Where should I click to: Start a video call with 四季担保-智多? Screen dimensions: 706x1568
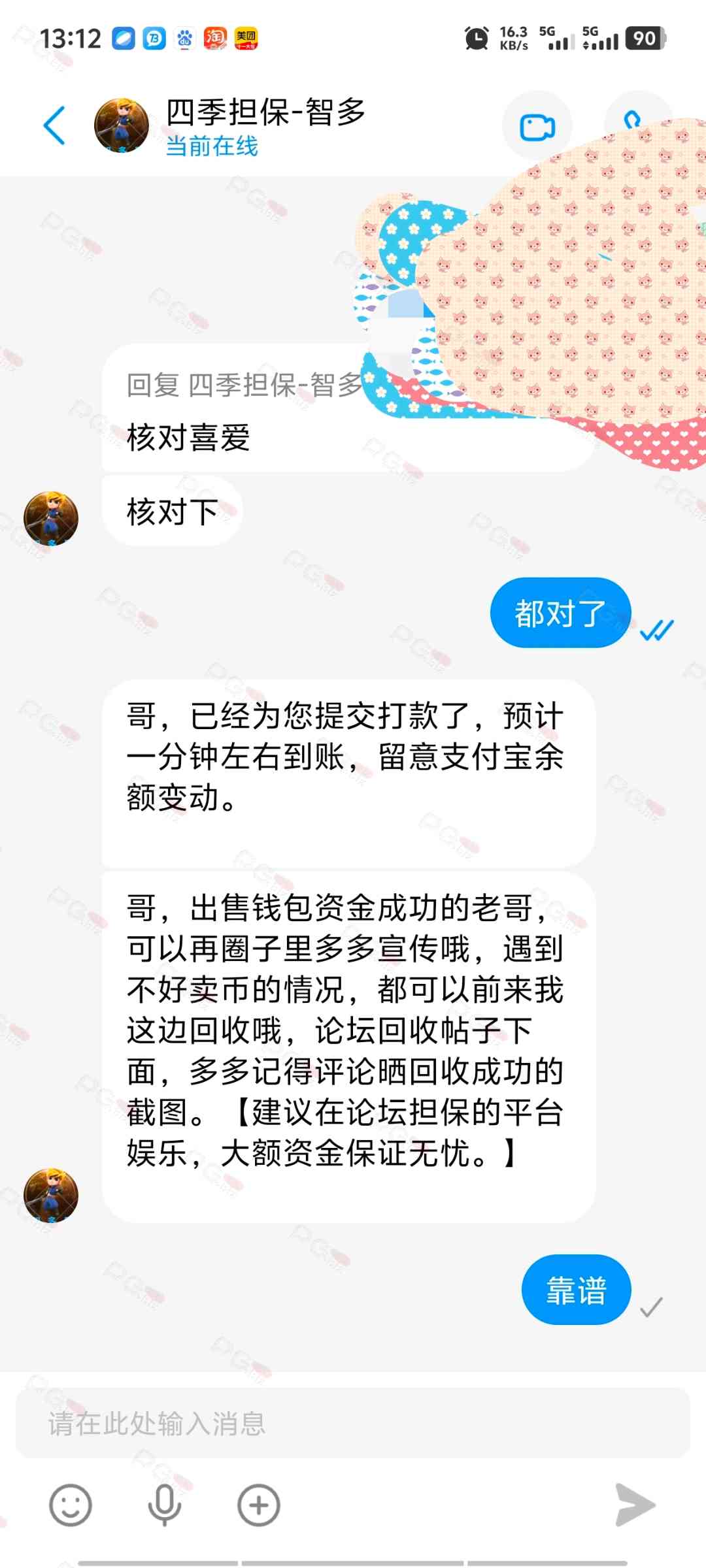click(x=537, y=127)
